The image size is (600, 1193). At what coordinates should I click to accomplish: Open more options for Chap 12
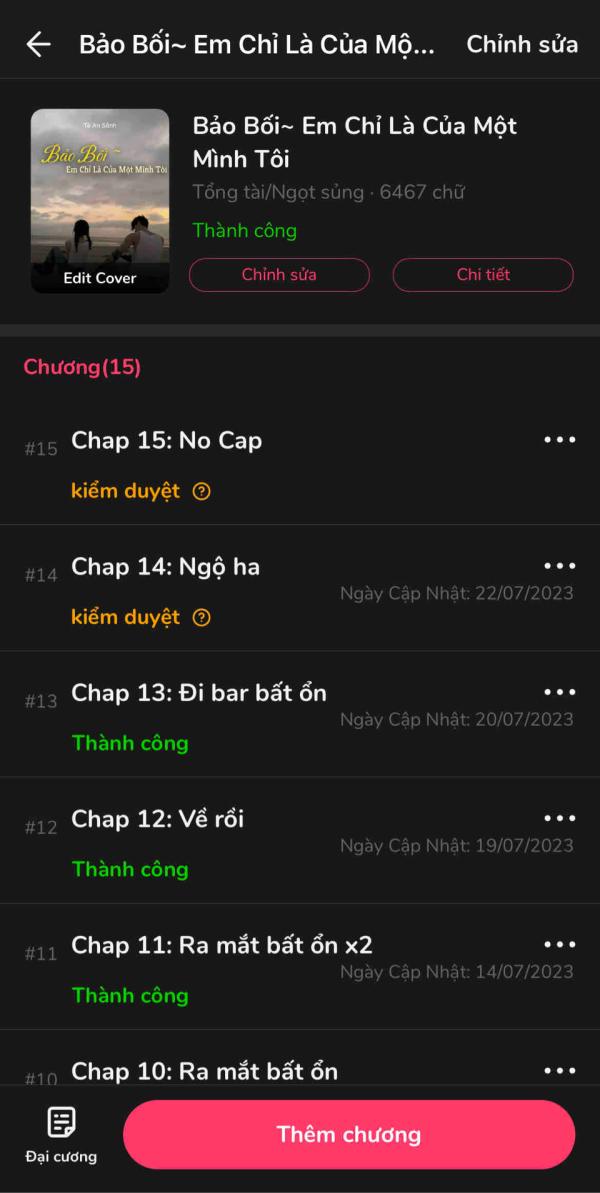point(559,818)
